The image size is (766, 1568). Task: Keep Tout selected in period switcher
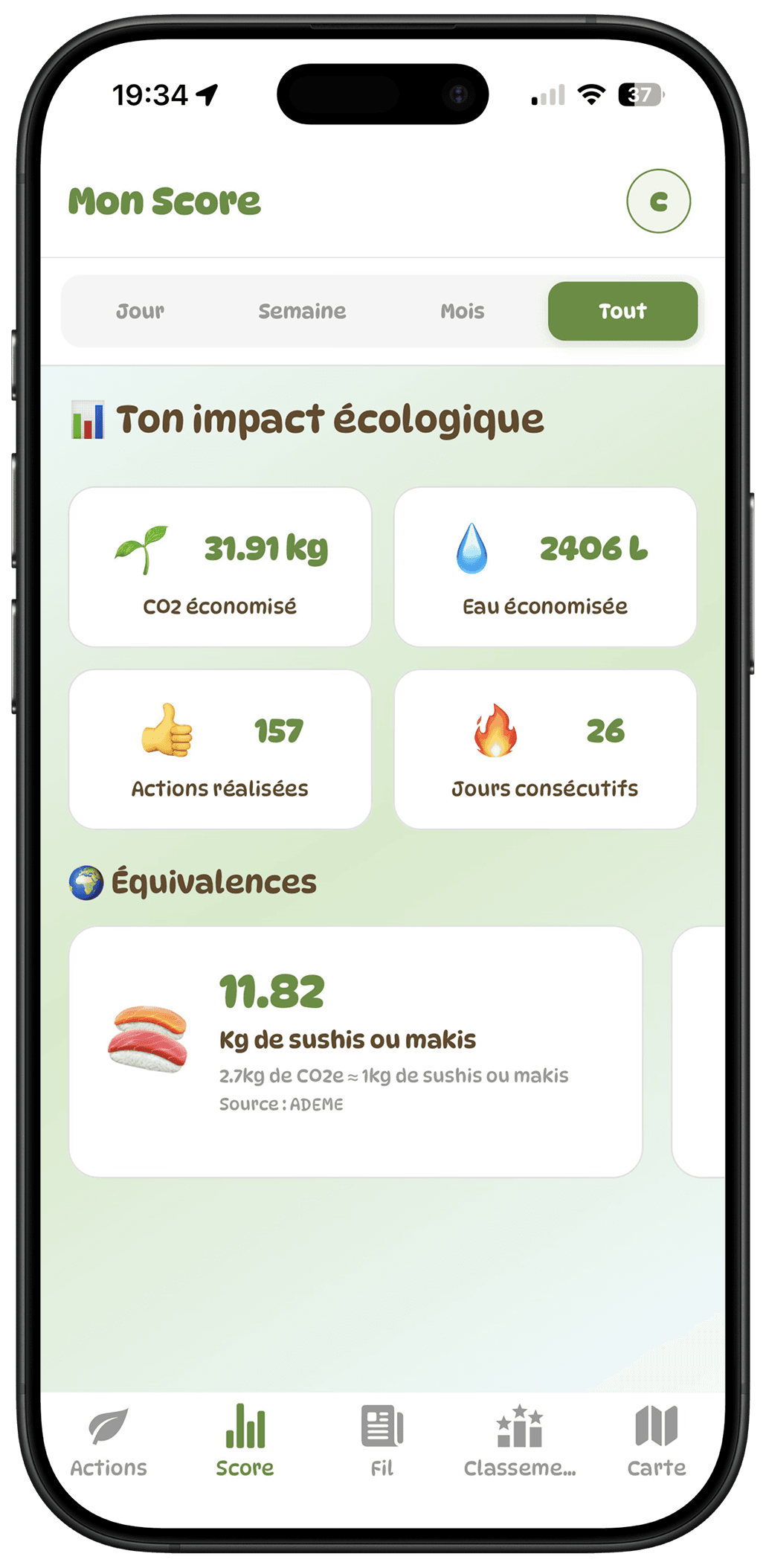622,311
